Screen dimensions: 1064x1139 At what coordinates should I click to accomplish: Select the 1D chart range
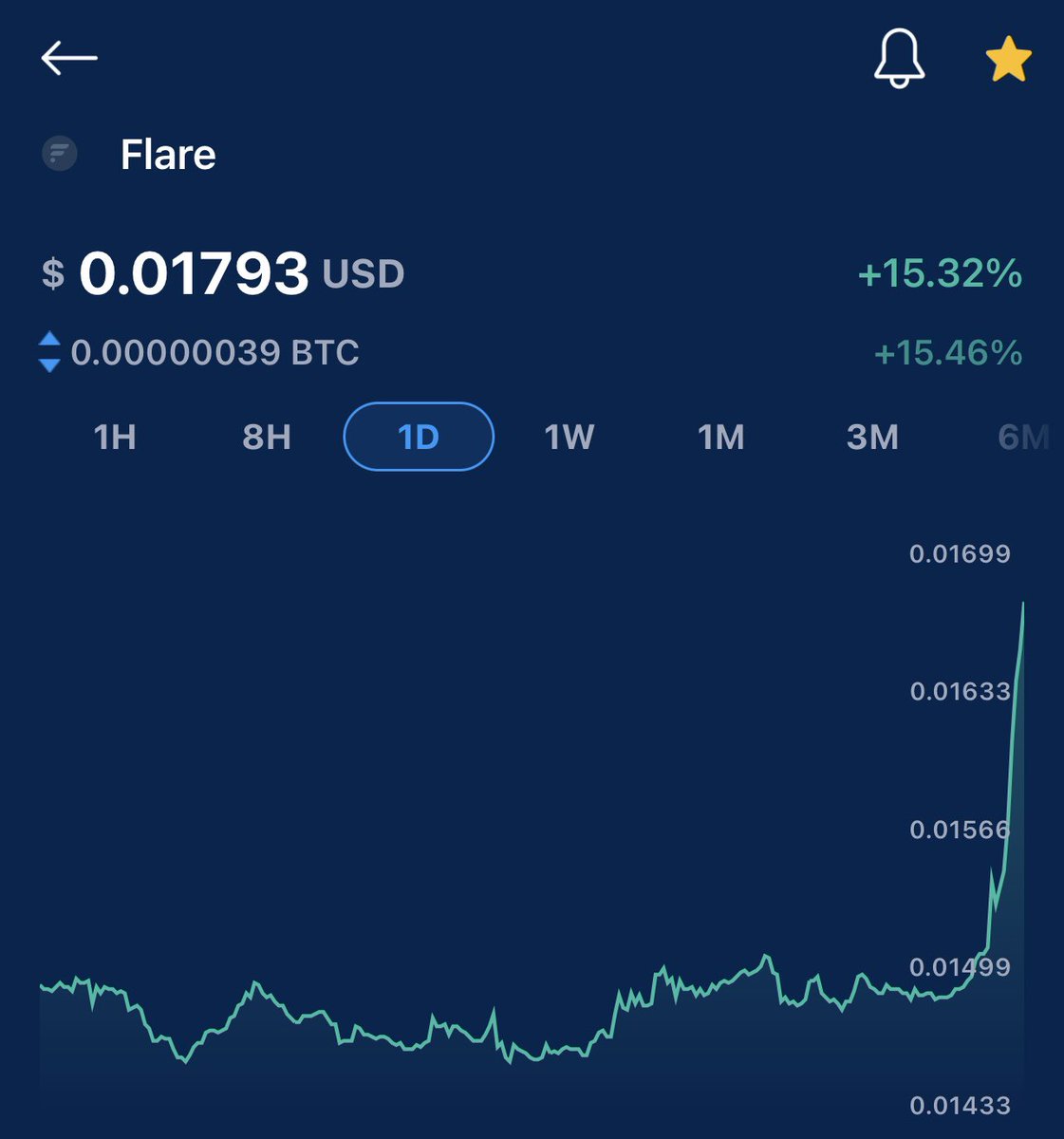(419, 438)
